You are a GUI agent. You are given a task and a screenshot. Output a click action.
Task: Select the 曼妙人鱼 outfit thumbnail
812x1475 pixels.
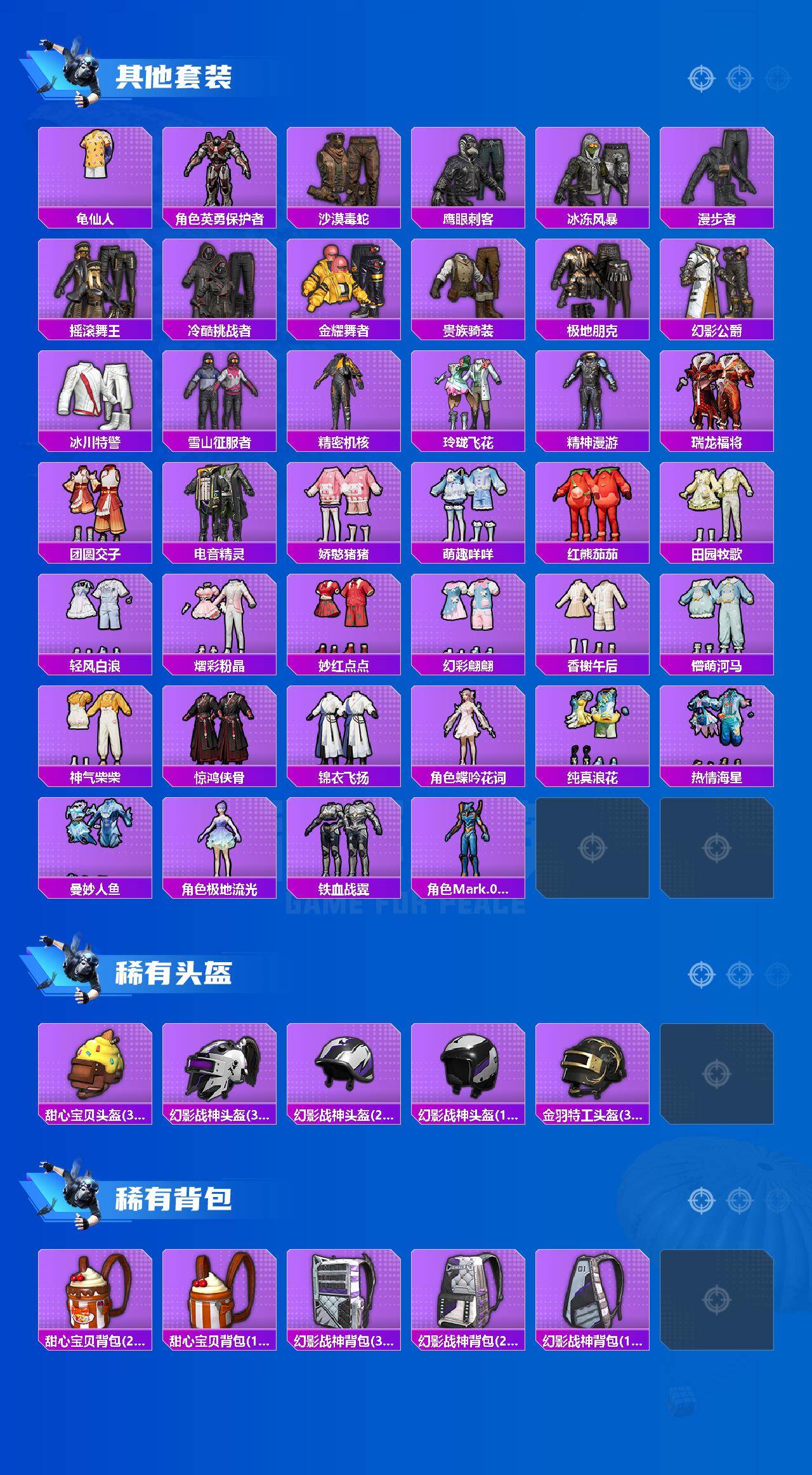[95, 839]
